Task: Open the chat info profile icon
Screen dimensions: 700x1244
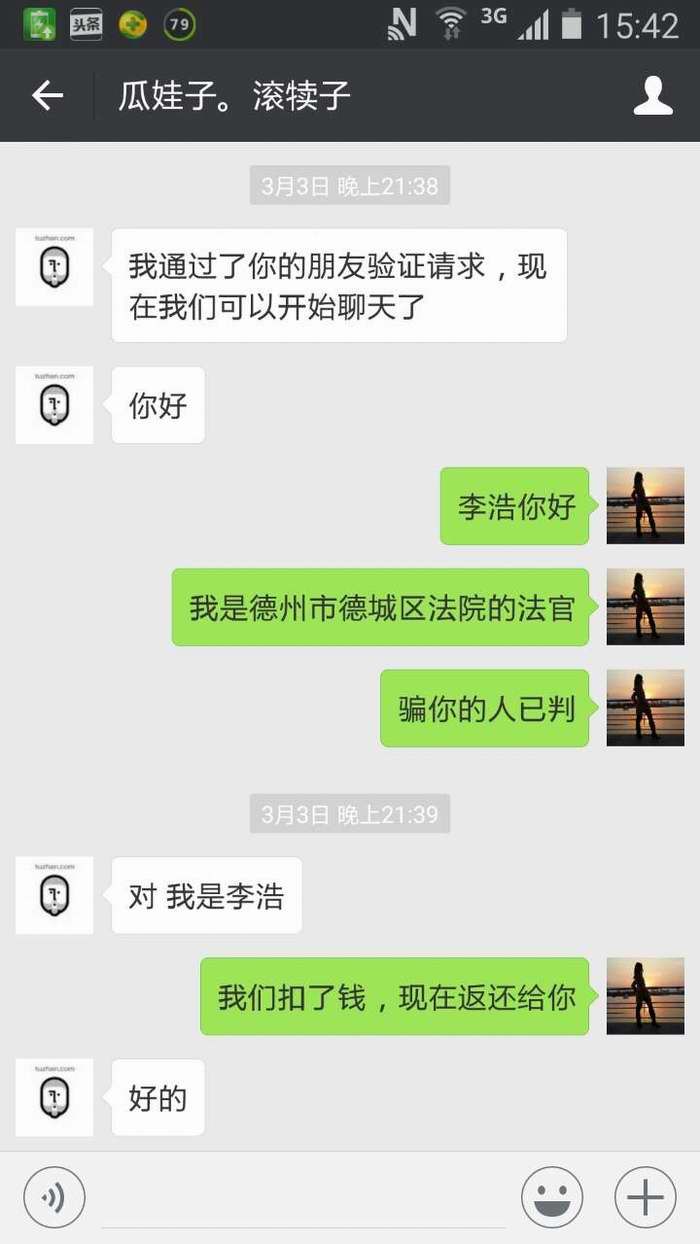Action: tap(653, 96)
